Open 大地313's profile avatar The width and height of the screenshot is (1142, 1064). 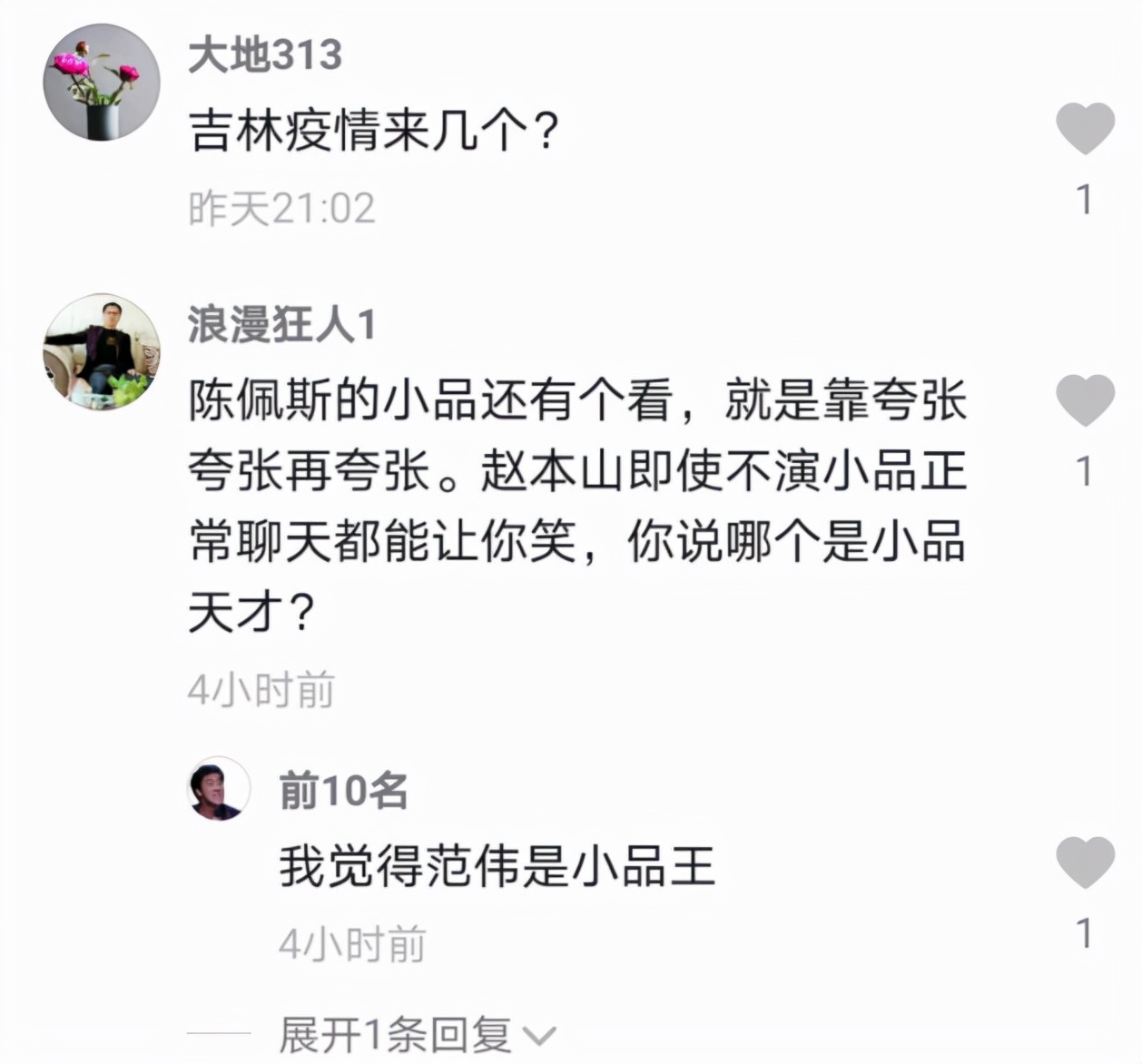pos(102,83)
